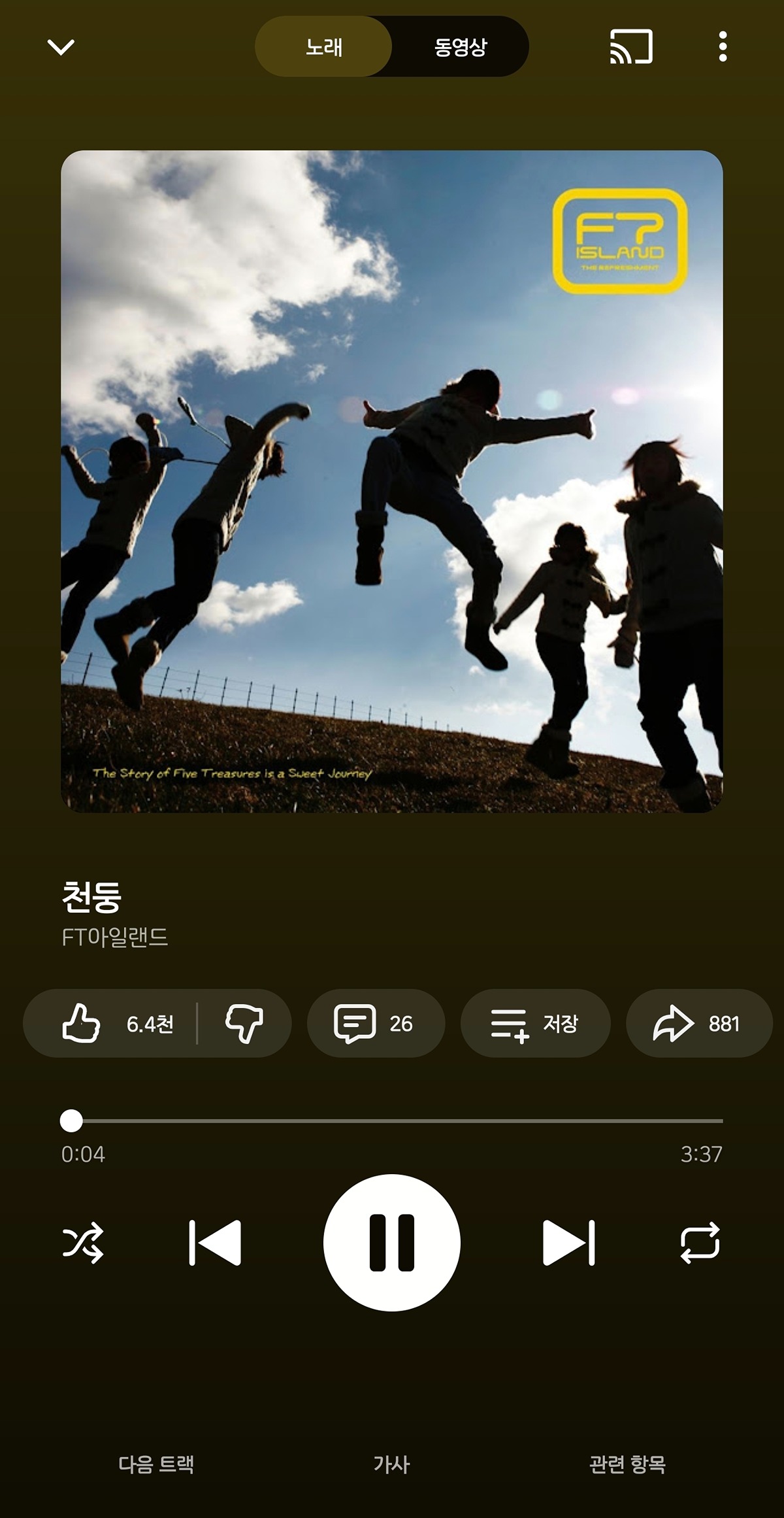This screenshot has width=784, height=1518.
Task: Open the 26 comments
Action: pos(376,1023)
